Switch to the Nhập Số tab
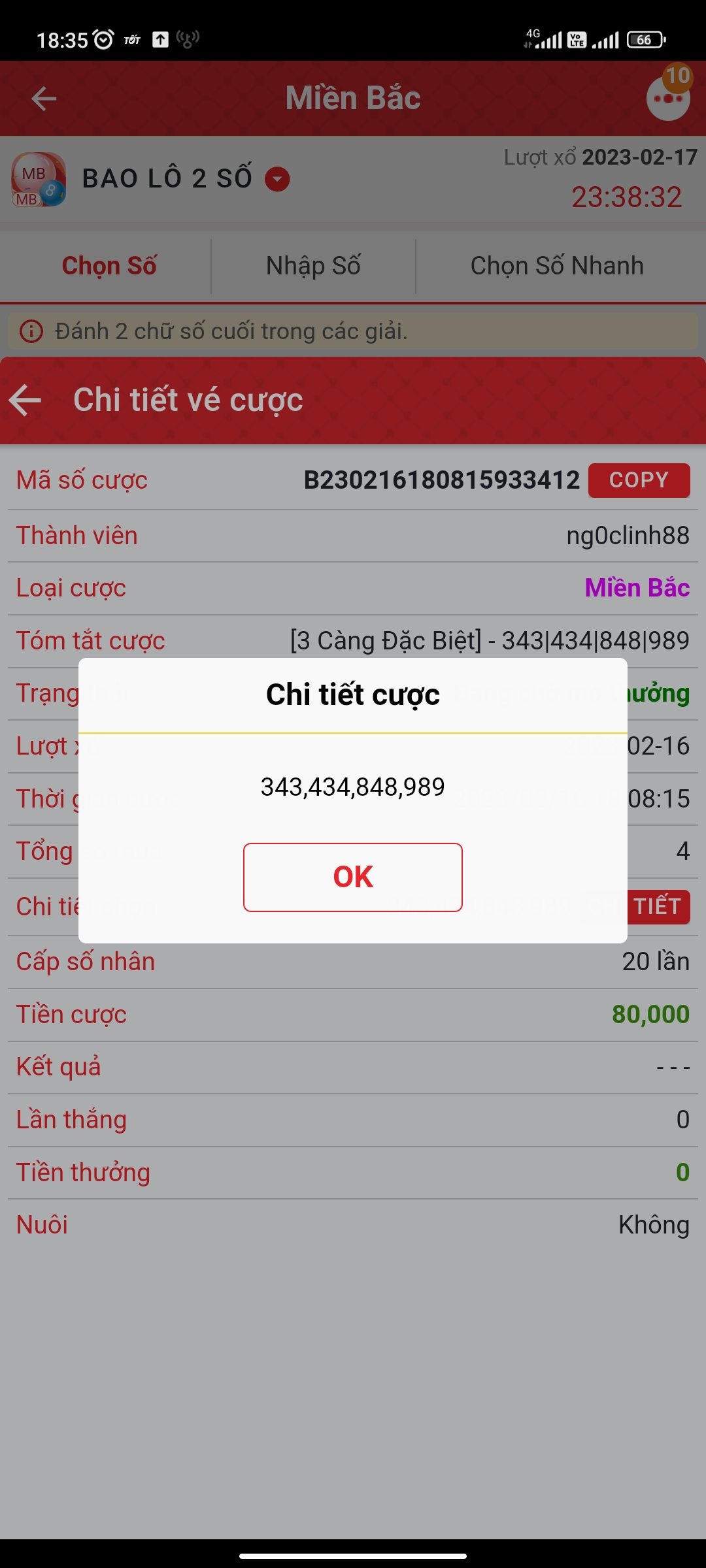The height and width of the screenshot is (1568, 706). 313,266
